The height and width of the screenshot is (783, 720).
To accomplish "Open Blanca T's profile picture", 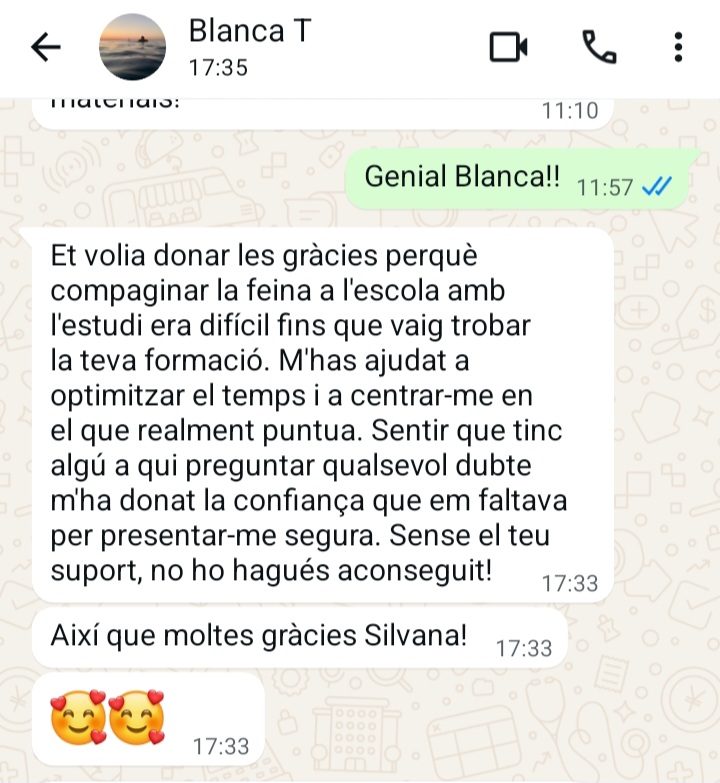I will [x=133, y=48].
